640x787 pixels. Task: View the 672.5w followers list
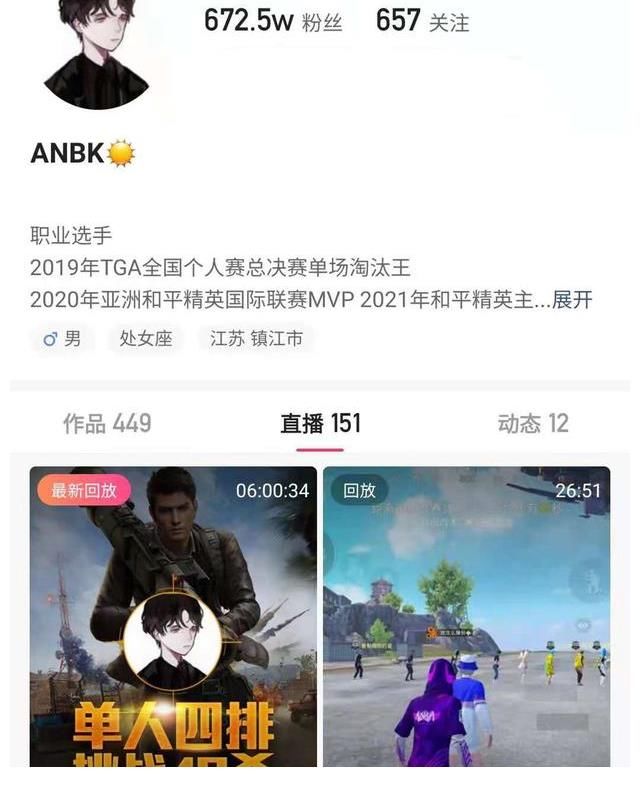pos(272,21)
